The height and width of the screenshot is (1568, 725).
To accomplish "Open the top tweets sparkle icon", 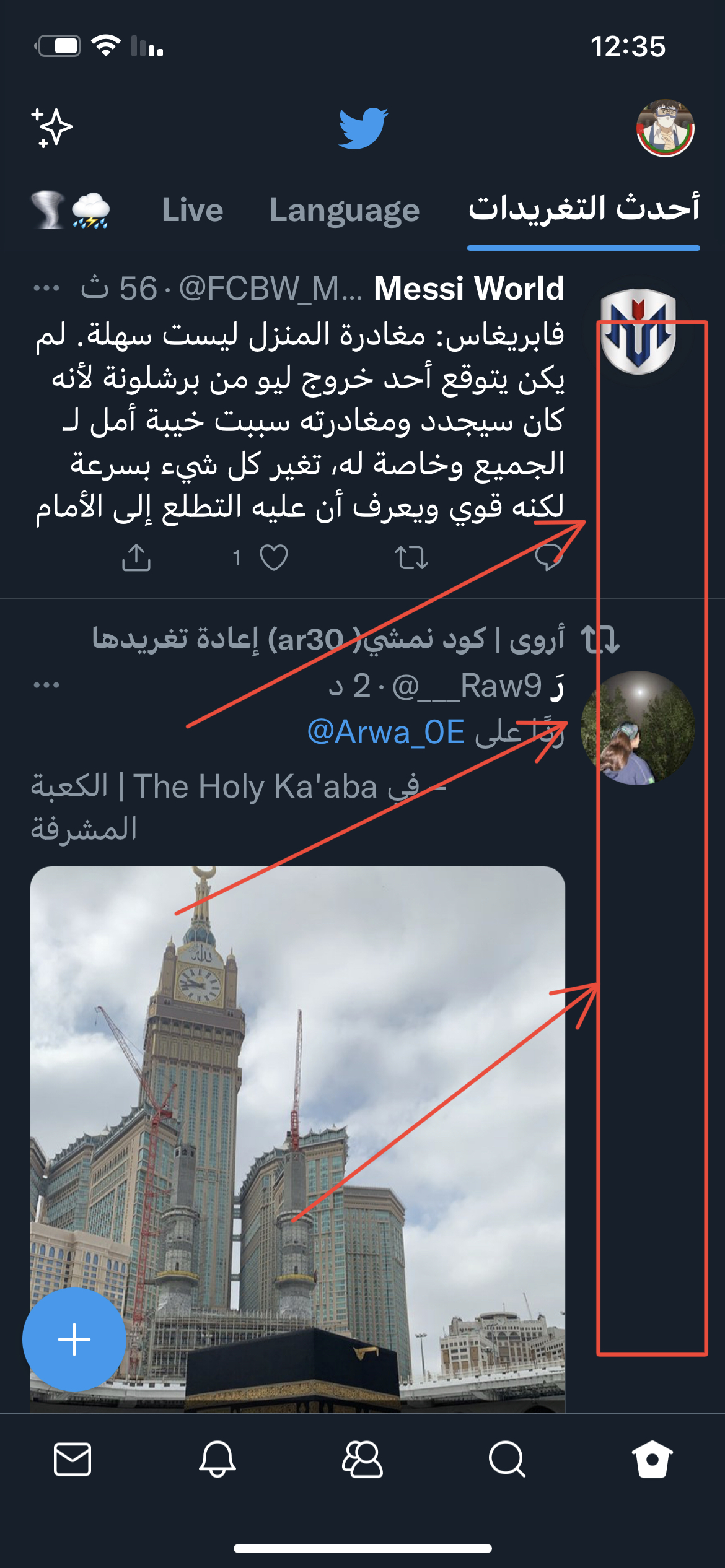I will tap(52, 128).
